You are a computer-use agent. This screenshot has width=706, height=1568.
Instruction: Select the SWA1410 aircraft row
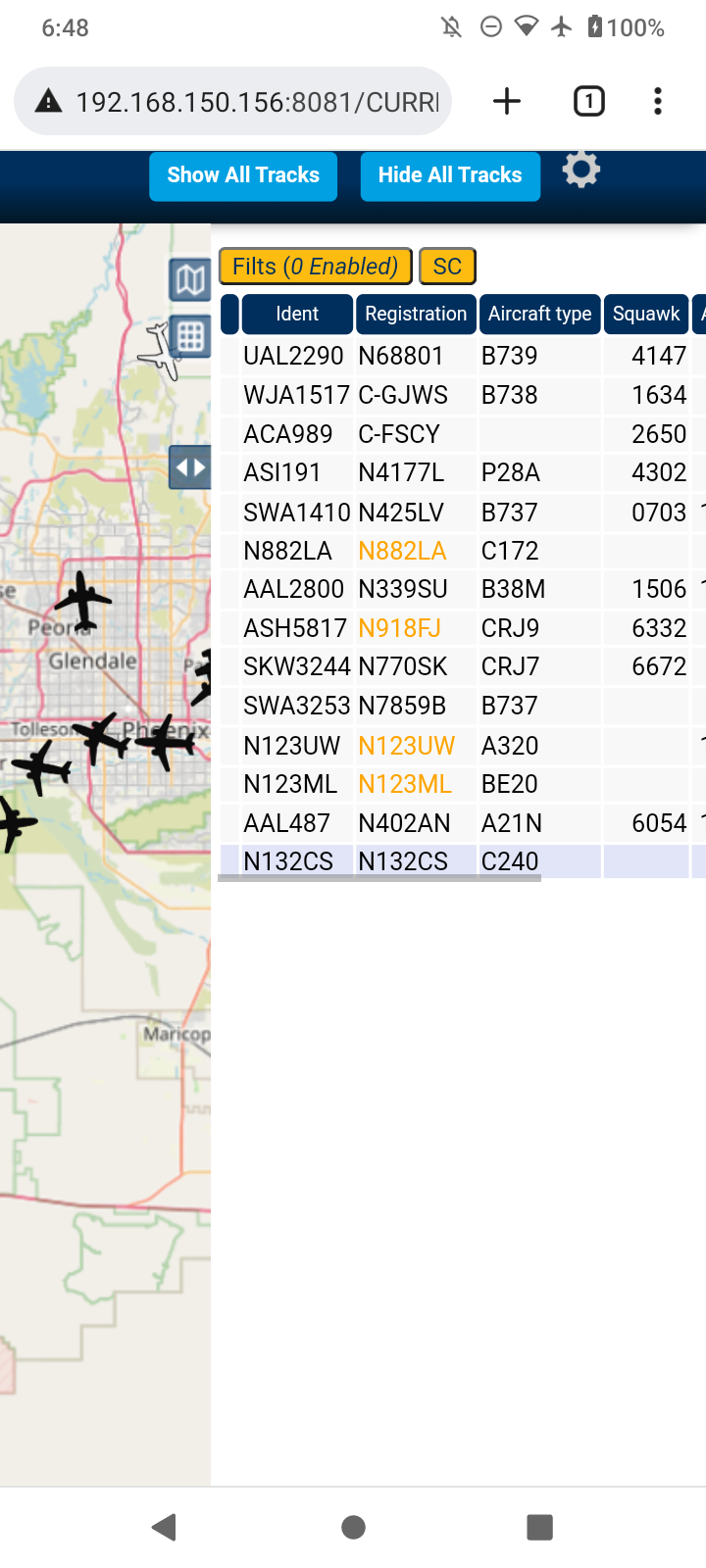[x=463, y=512]
